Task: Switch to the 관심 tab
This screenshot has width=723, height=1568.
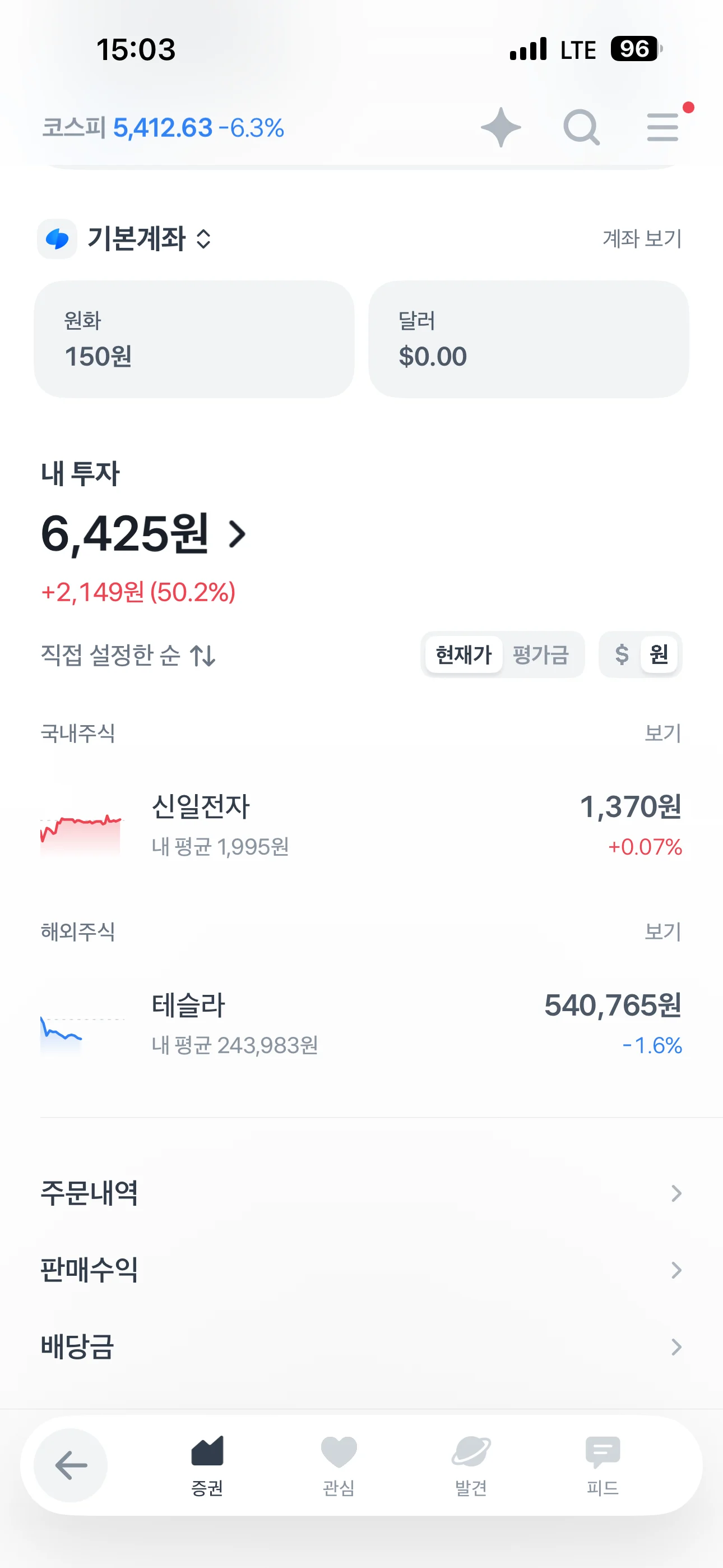Action: [339, 1466]
